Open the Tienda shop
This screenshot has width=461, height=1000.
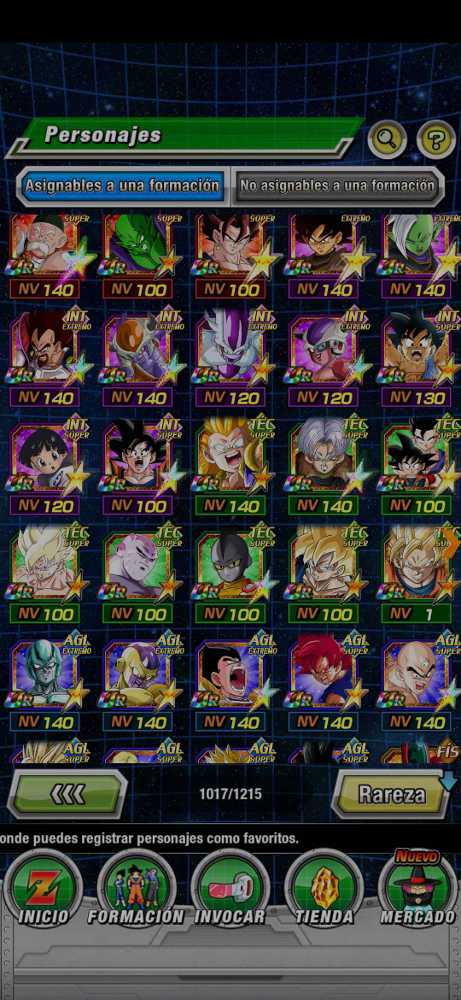(324, 890)
